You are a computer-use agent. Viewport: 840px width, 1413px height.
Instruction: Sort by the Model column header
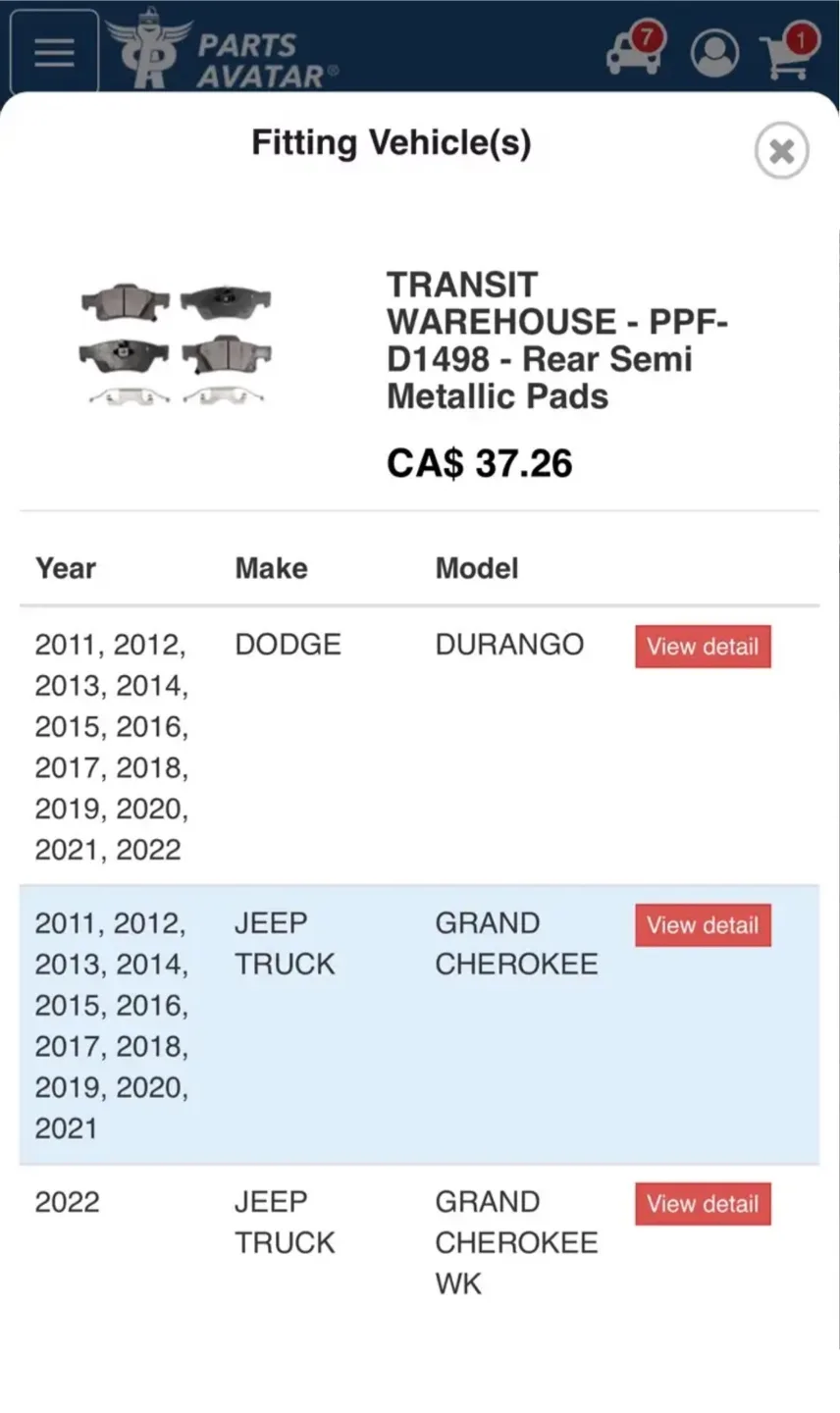[477, 567]
